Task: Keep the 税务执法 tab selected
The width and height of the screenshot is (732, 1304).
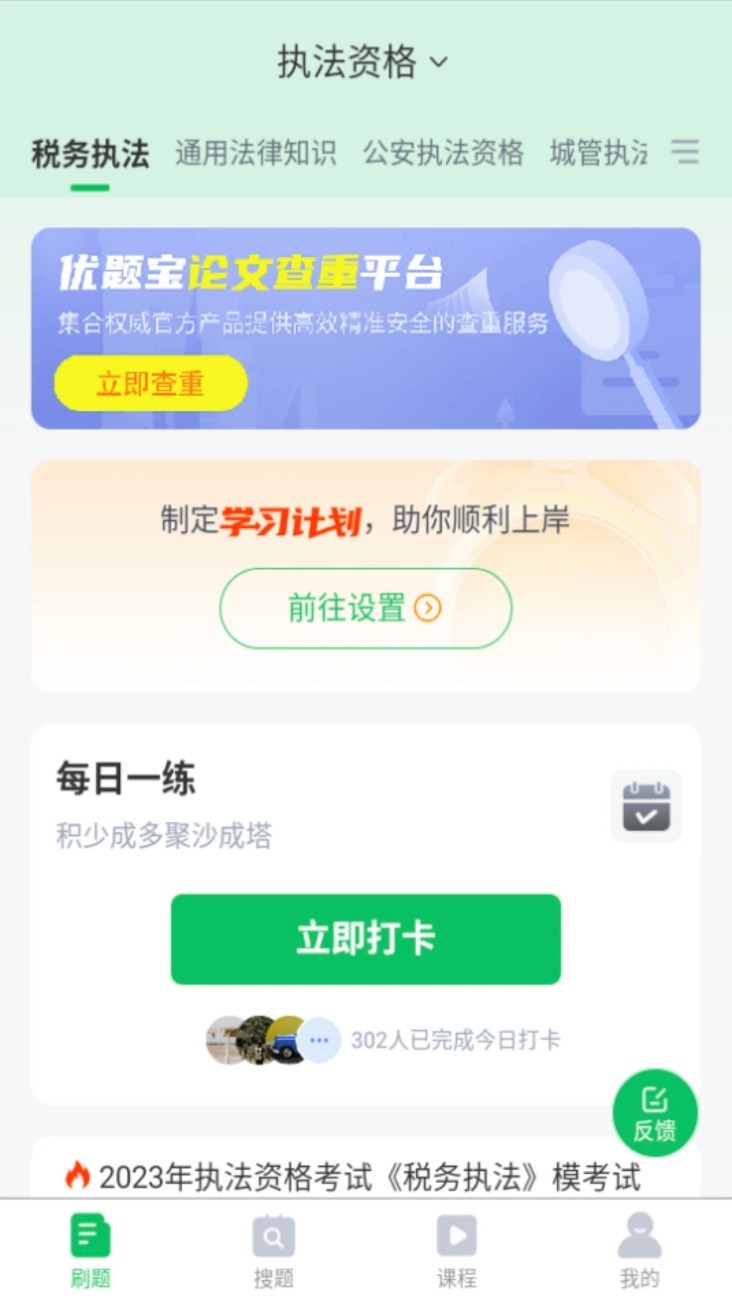Action: (88, 152)
